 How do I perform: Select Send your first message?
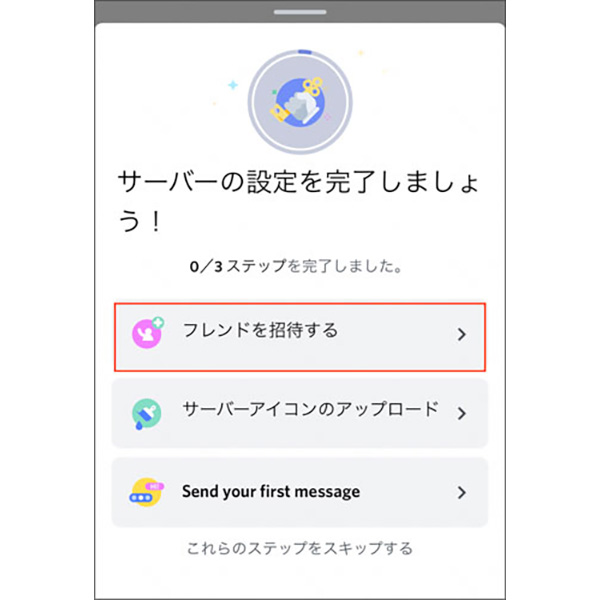click(299, 492)
